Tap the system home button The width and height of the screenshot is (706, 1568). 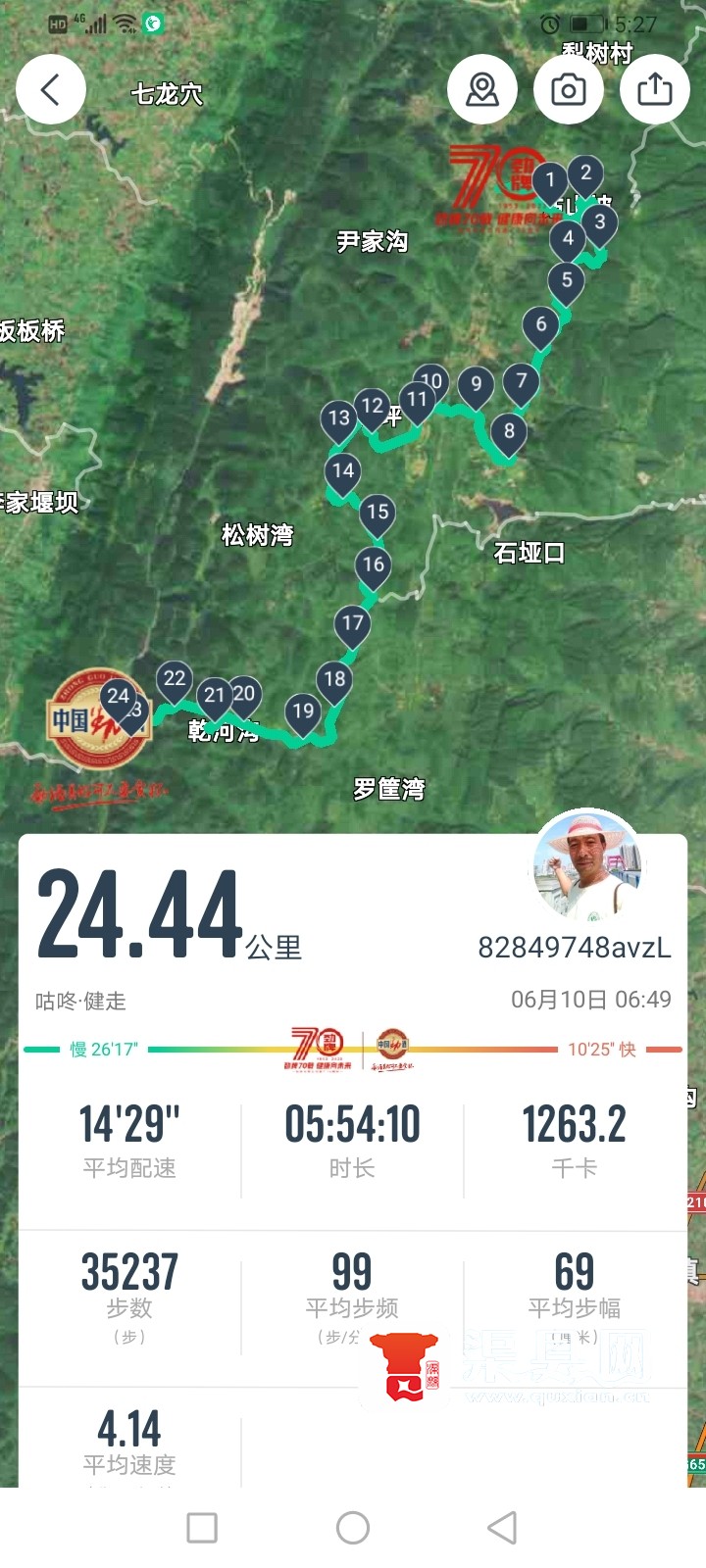tap(353, 1527)
